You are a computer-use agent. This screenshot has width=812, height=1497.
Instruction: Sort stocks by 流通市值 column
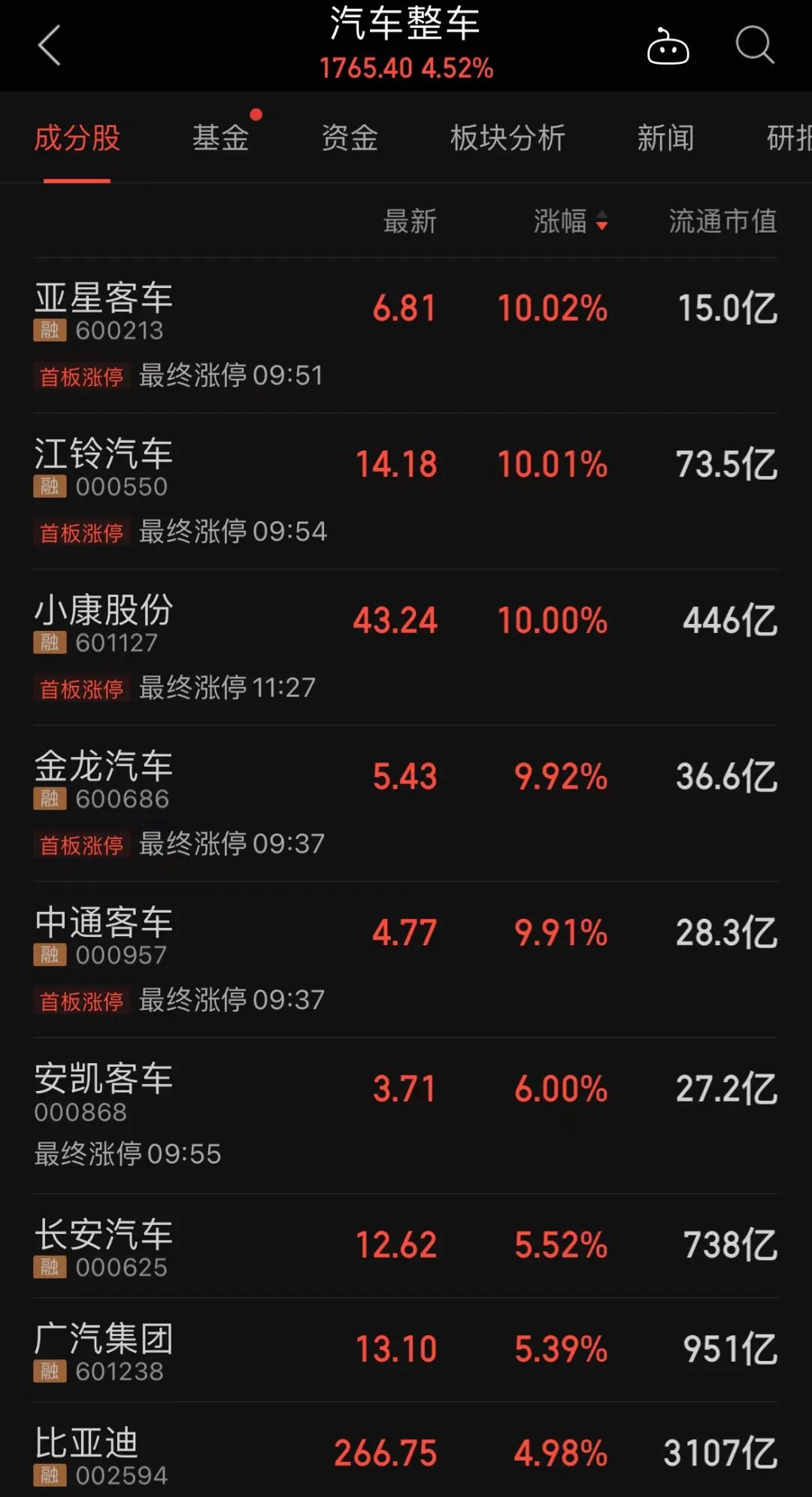[x=723, y=222]
